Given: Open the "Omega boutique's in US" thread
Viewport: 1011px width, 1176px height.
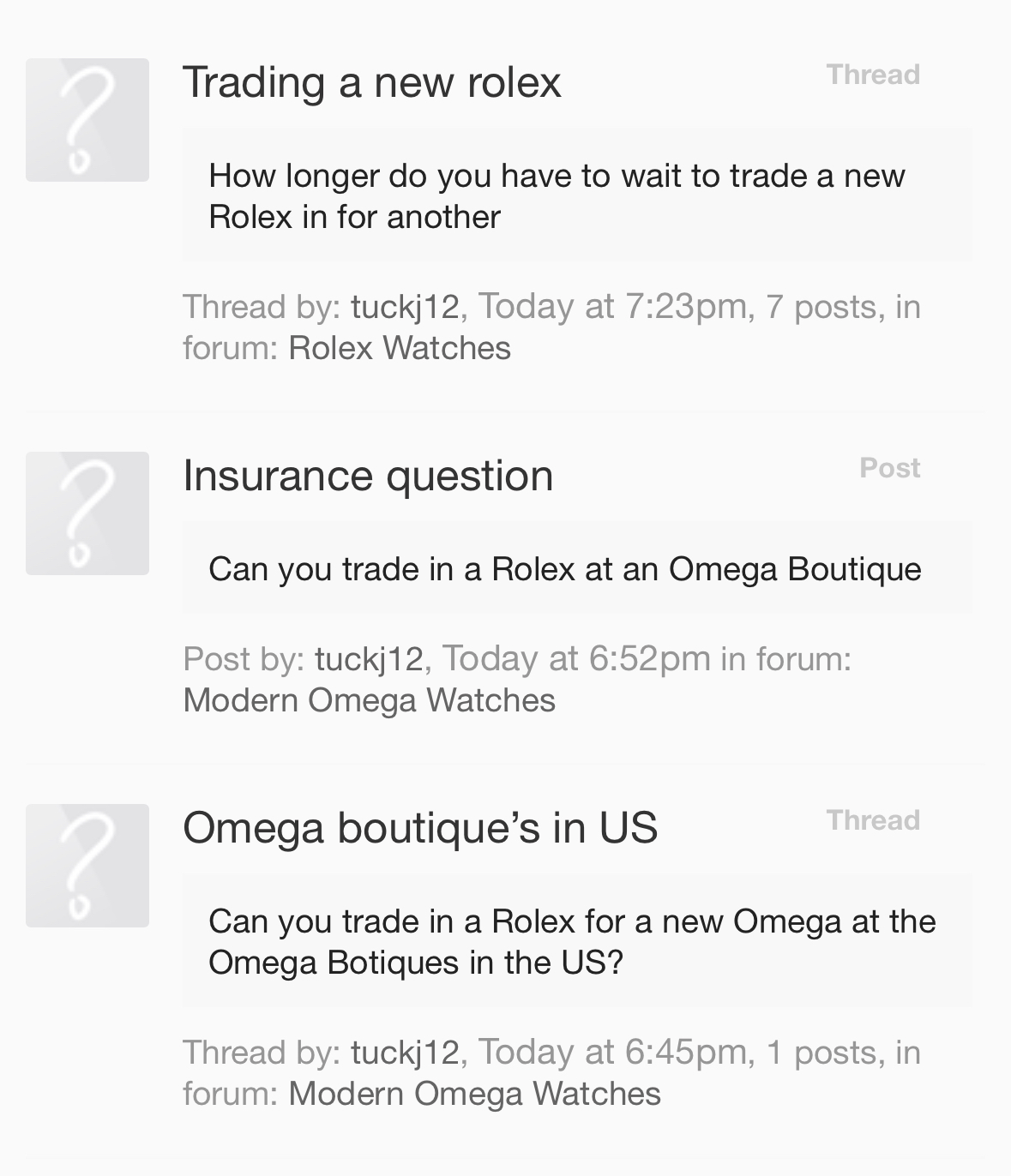Looking at the screenshot, I should [420, 828].
